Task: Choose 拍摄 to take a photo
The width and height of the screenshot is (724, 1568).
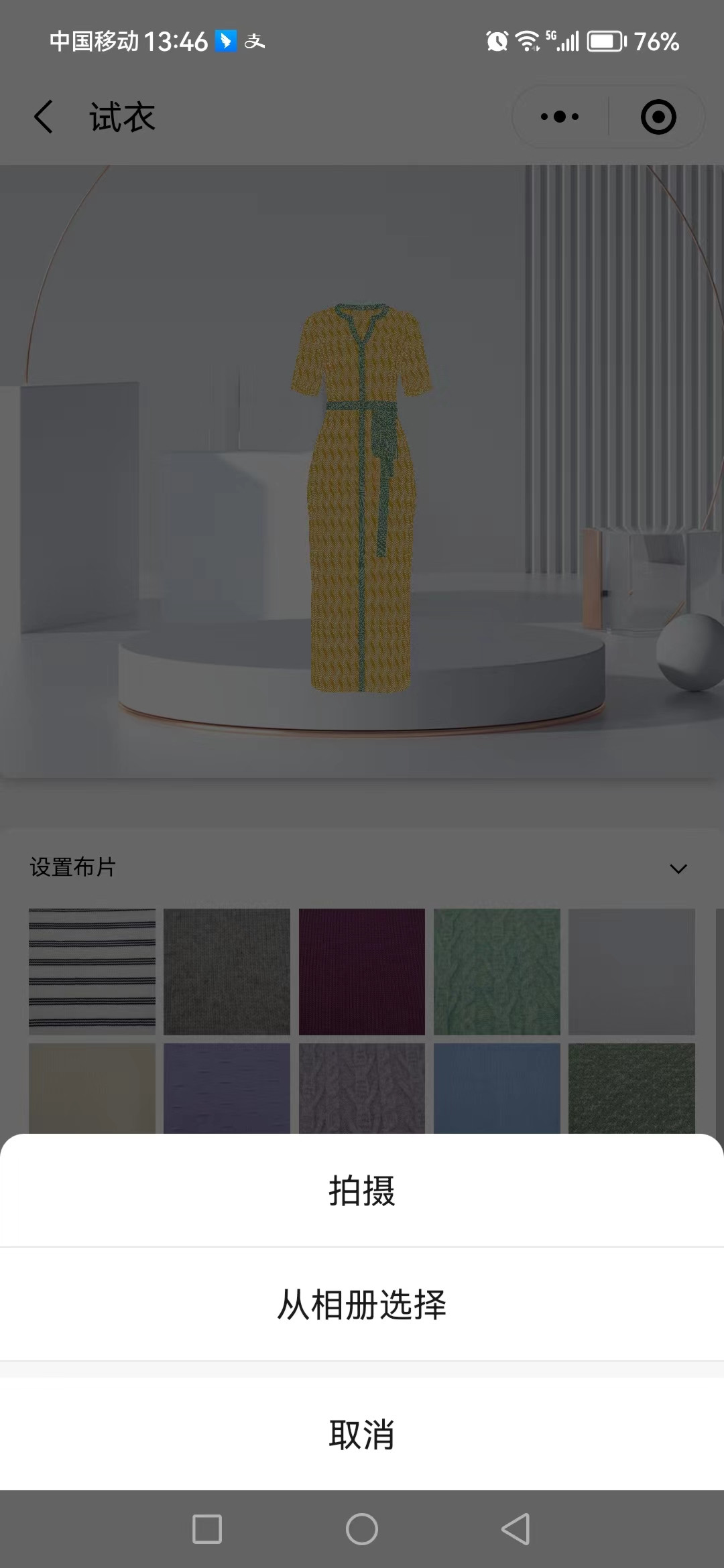Action: pyautogui.click(x=362, y=1191)
